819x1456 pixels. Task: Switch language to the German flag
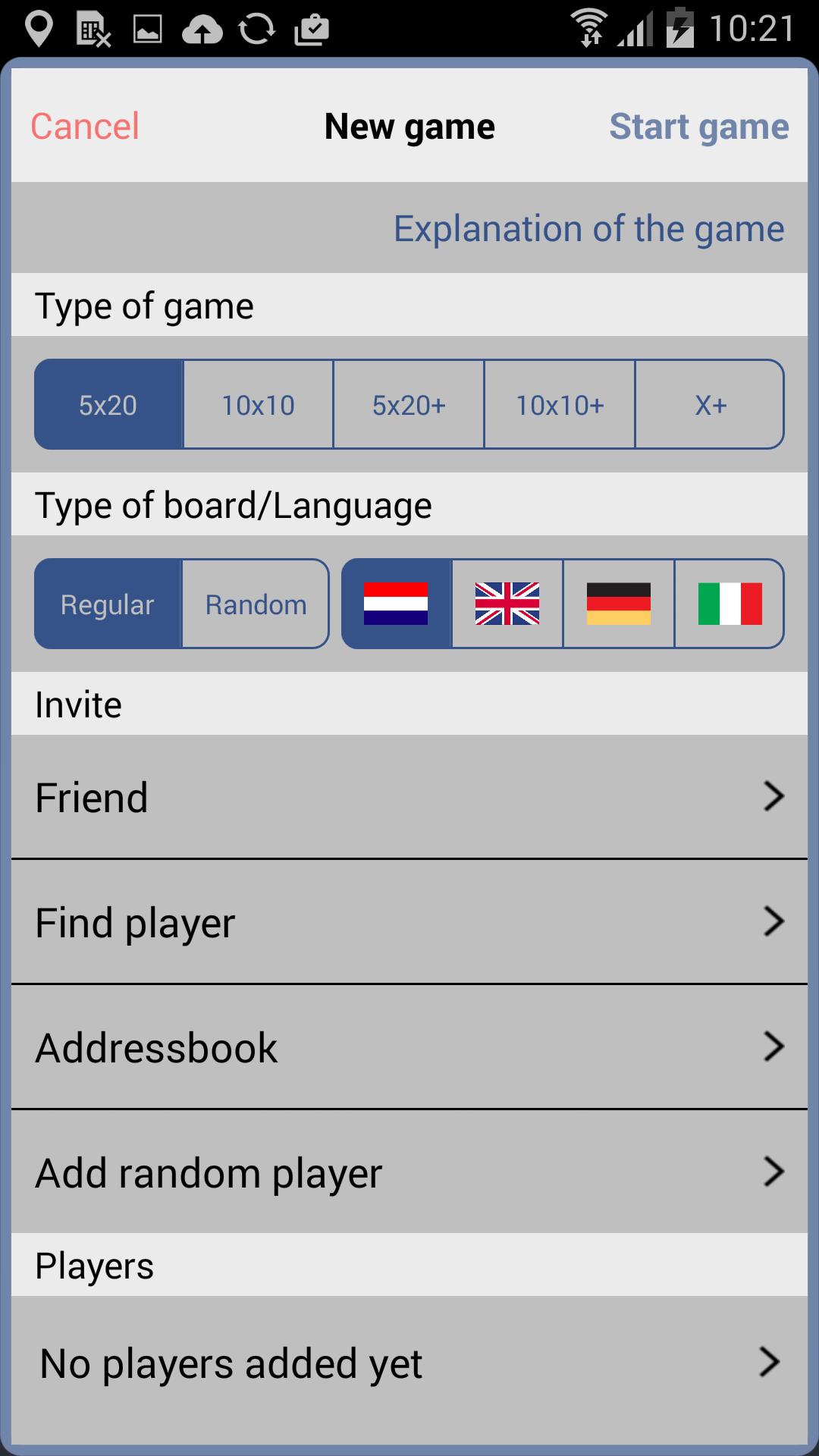click(x=619, y=604)
